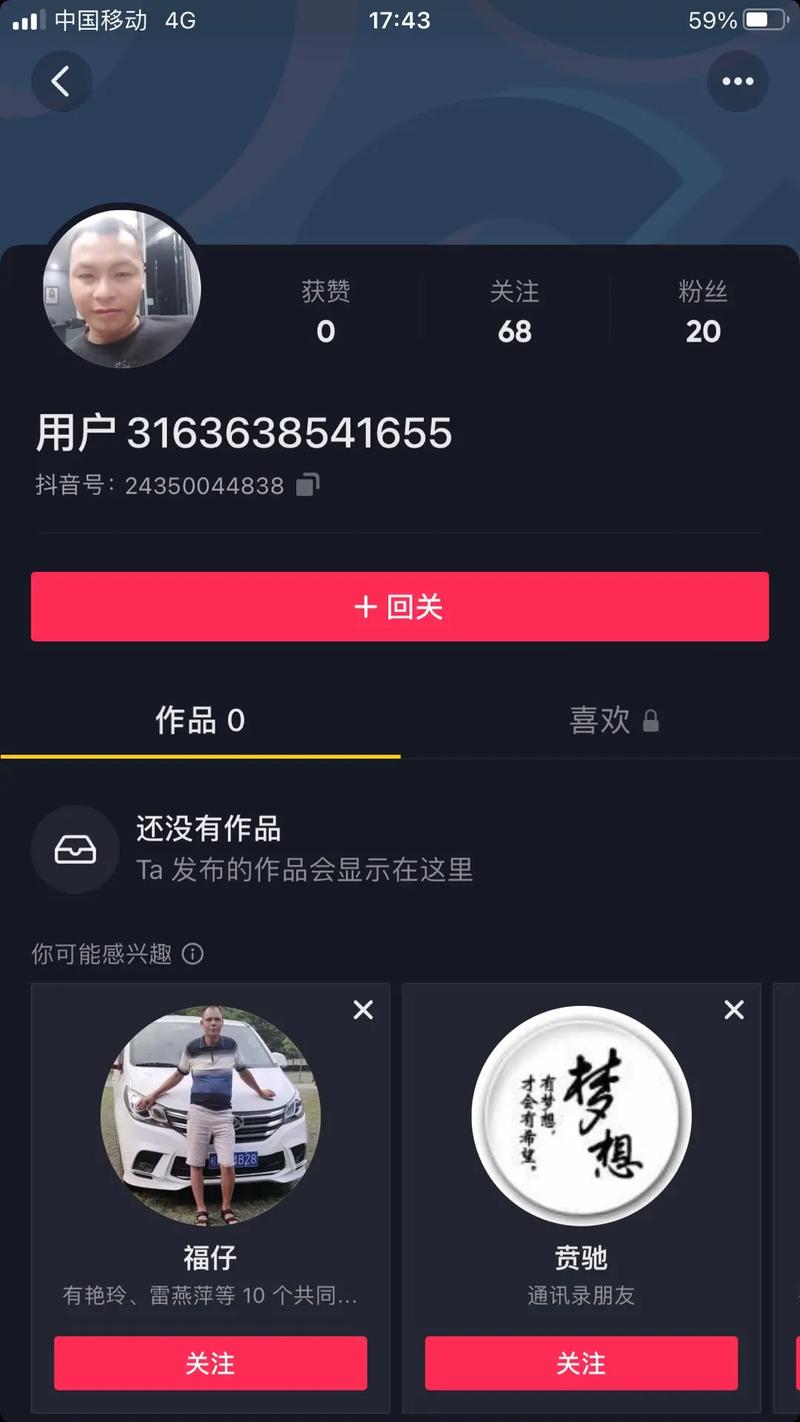Viewport: 800px width, 1422px height.
Task: Open the 关注 68 following list
Action: tap(514, 312)
